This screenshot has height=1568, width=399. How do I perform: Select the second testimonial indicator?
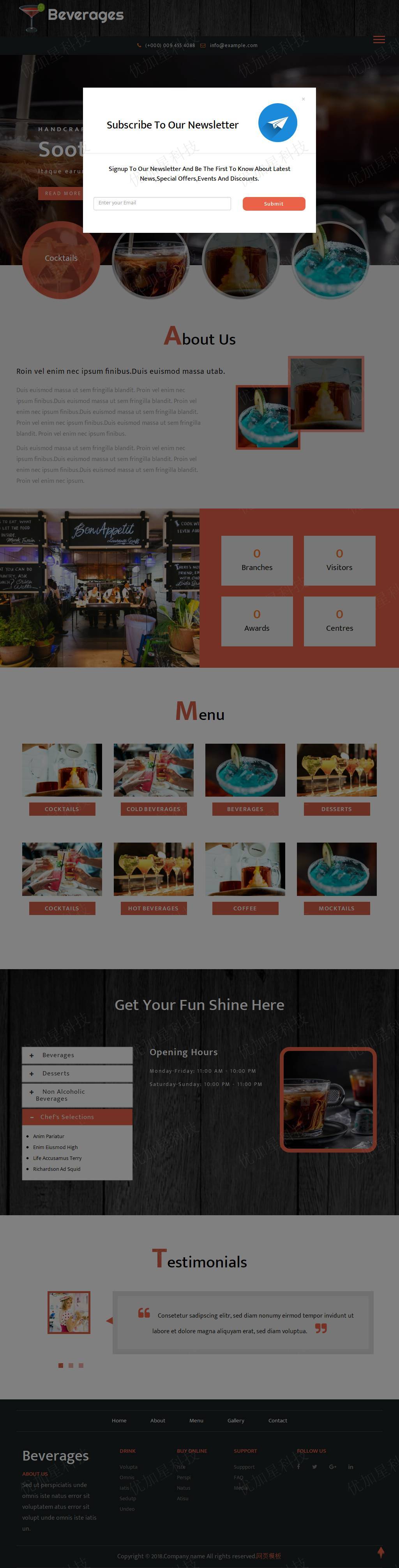pyautogui.click(x=71, y=1365)
